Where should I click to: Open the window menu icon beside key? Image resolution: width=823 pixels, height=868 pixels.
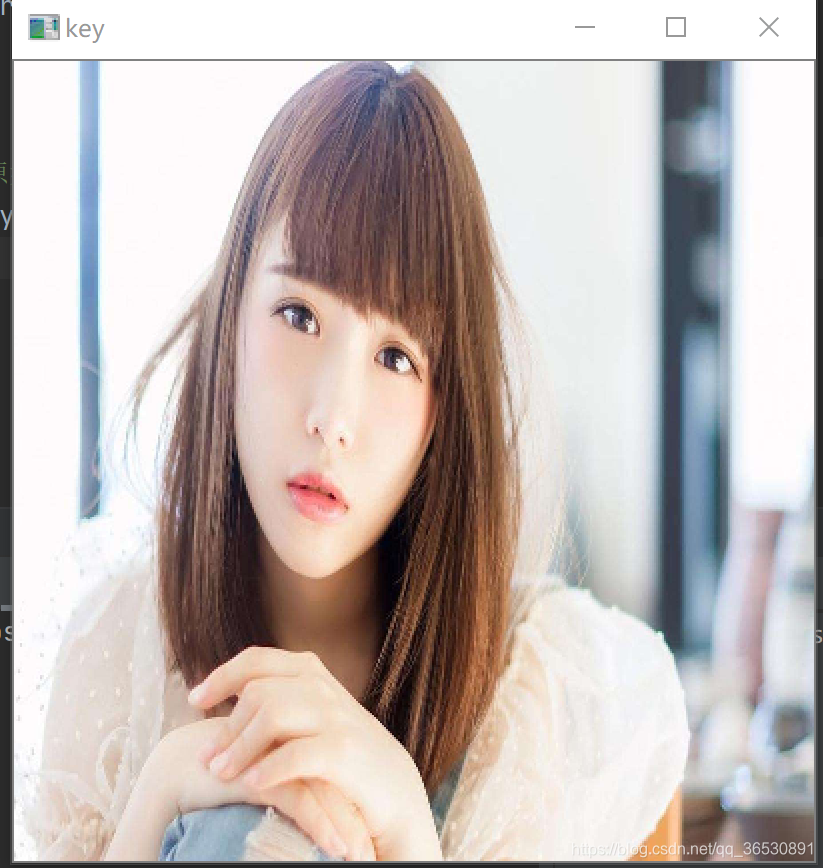pyautogui.click(x=44, y=28)
